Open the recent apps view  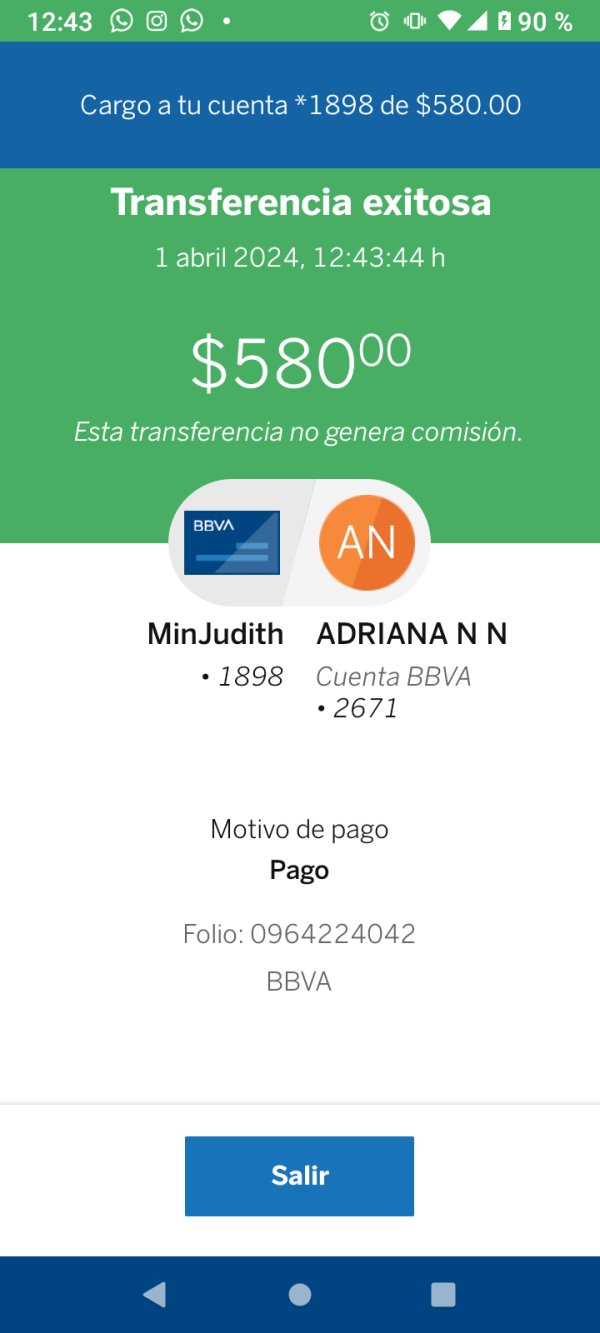point(443,1295)
